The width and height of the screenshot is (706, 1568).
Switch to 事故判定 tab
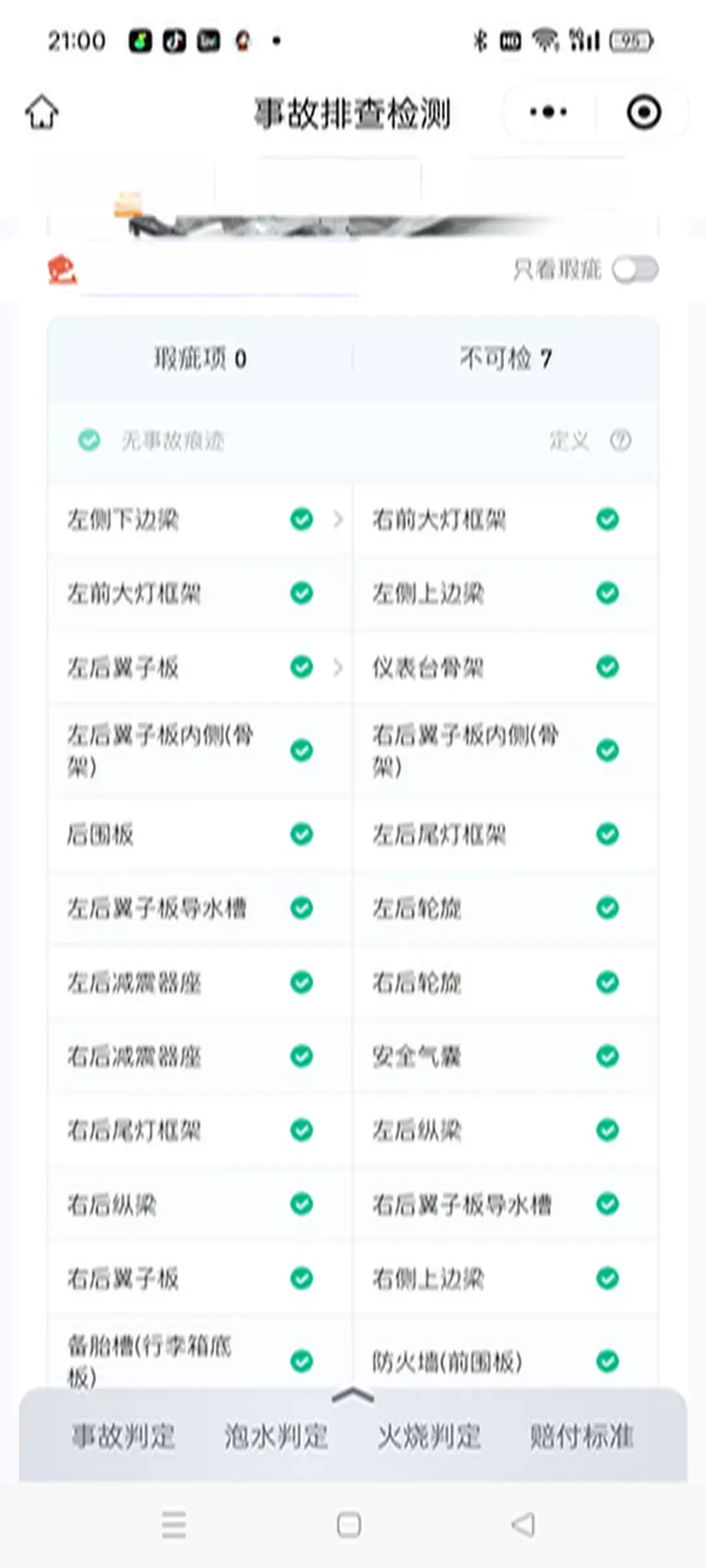124,1437
